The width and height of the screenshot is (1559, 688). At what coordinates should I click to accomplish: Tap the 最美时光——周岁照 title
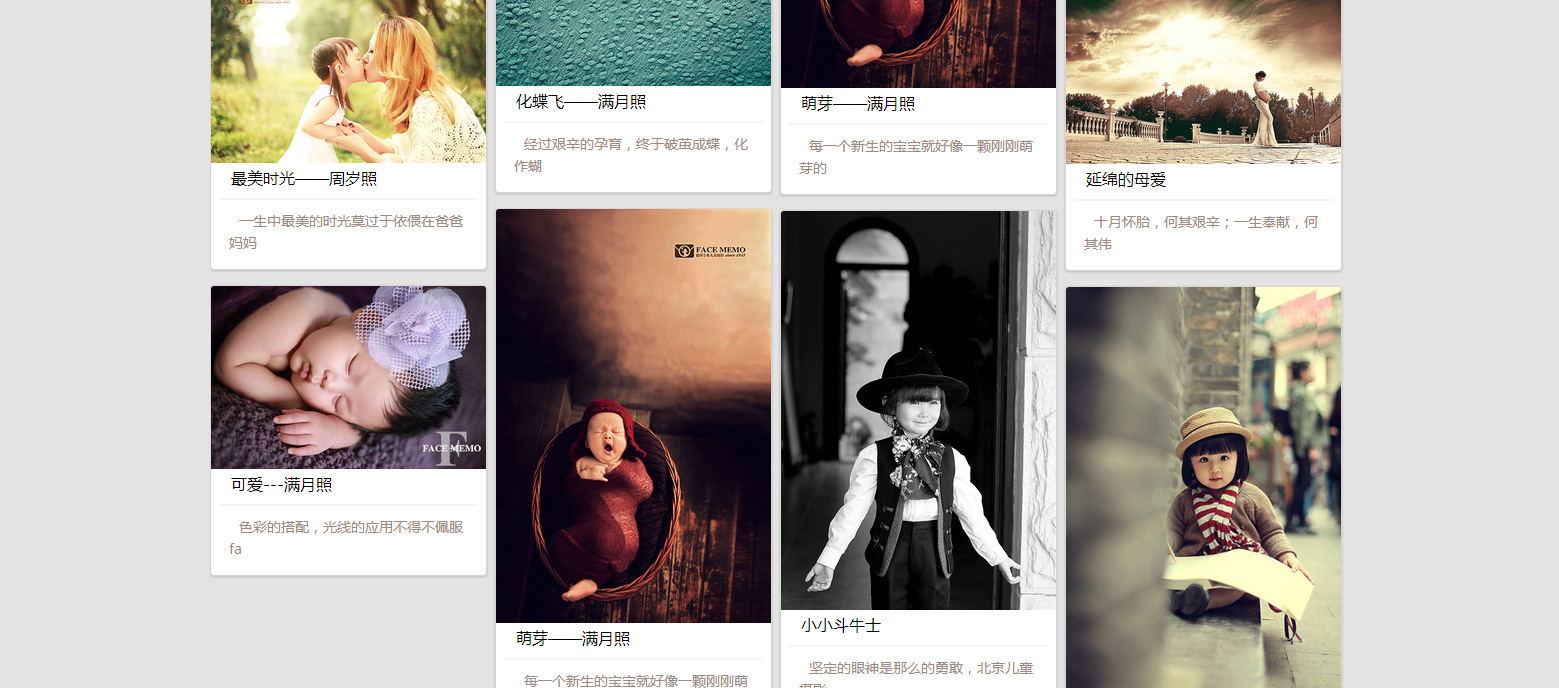(304, 179)
